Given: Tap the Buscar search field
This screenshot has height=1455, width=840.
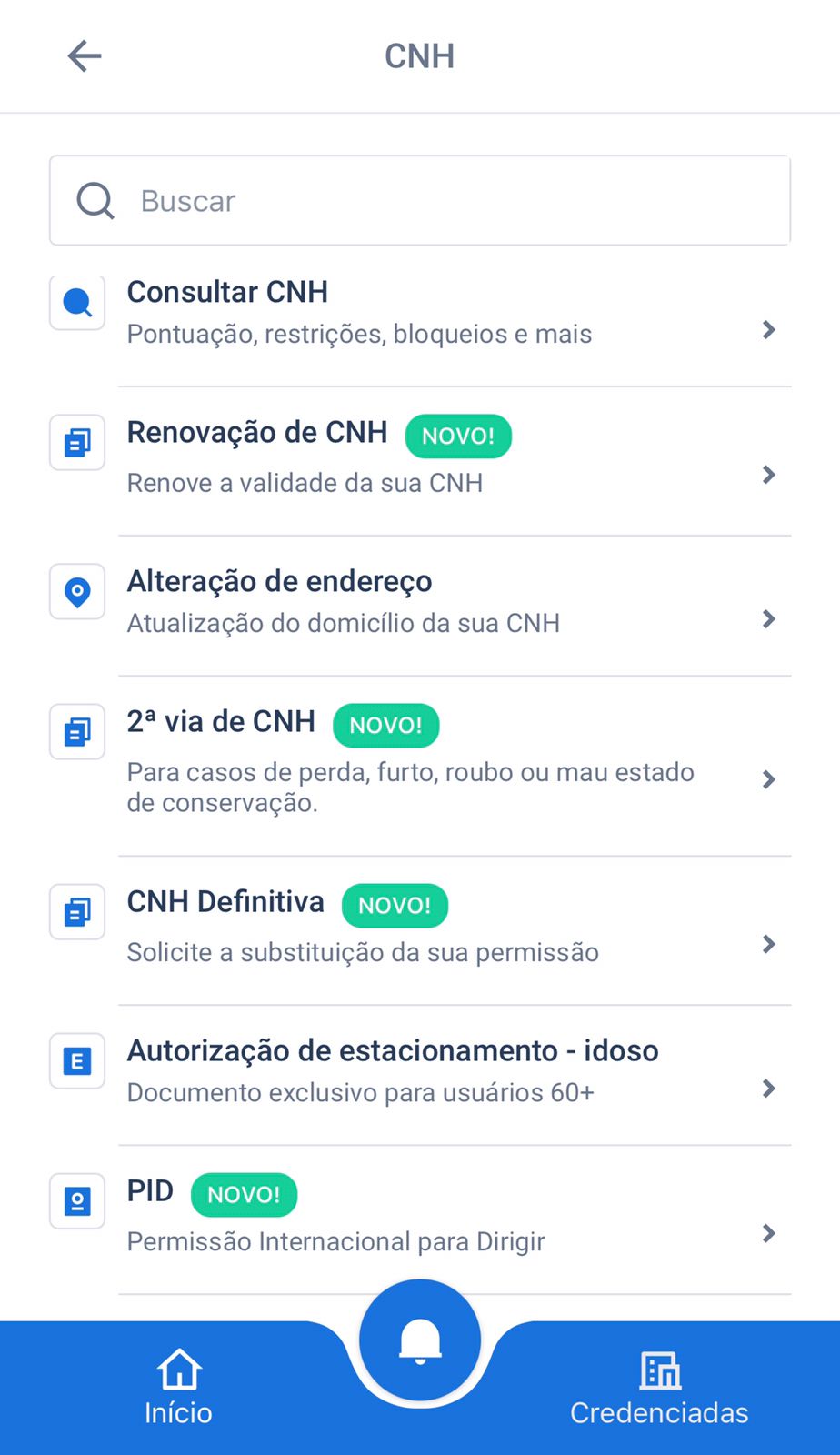Looking at the screenshot, I should [420, 200].
